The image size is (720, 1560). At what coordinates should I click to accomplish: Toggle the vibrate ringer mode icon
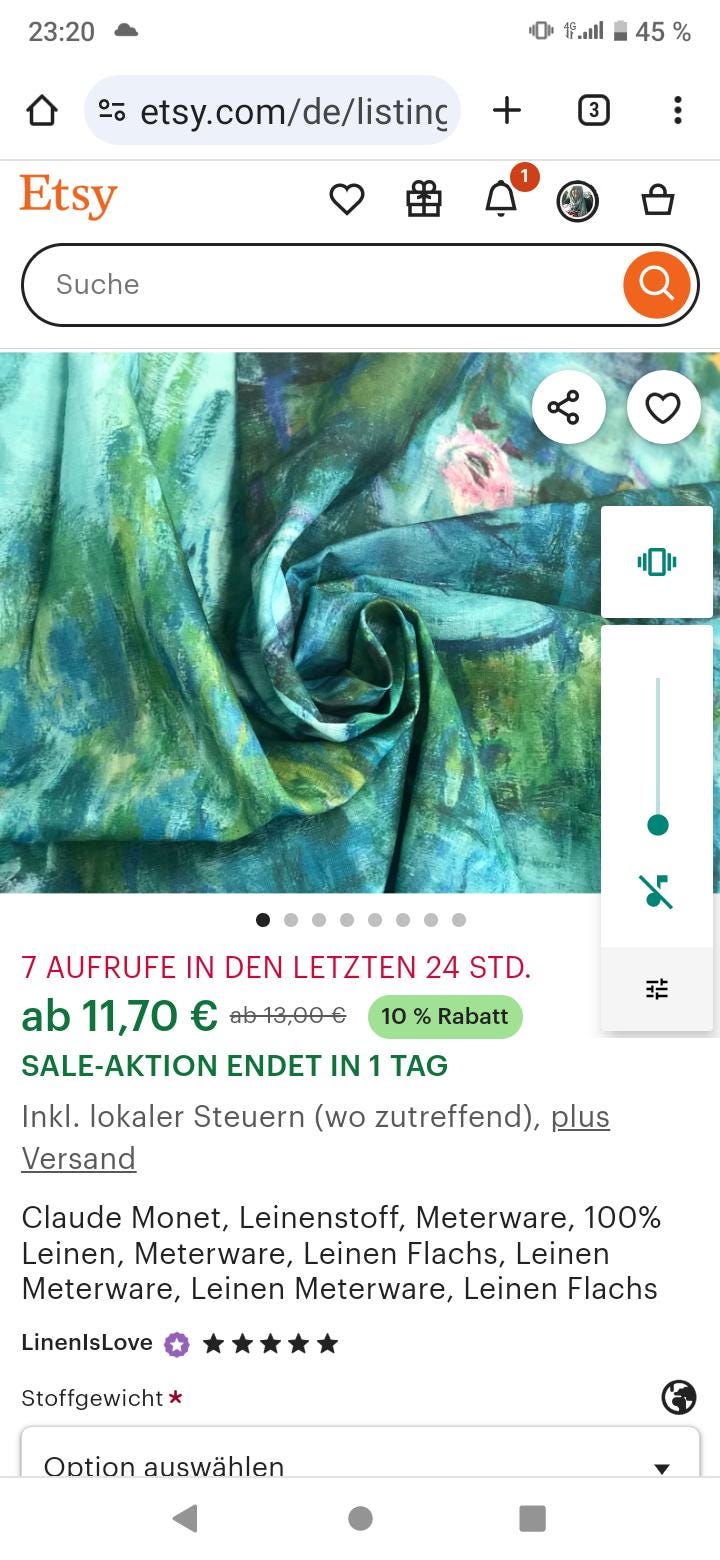click(x=657, y=562)
